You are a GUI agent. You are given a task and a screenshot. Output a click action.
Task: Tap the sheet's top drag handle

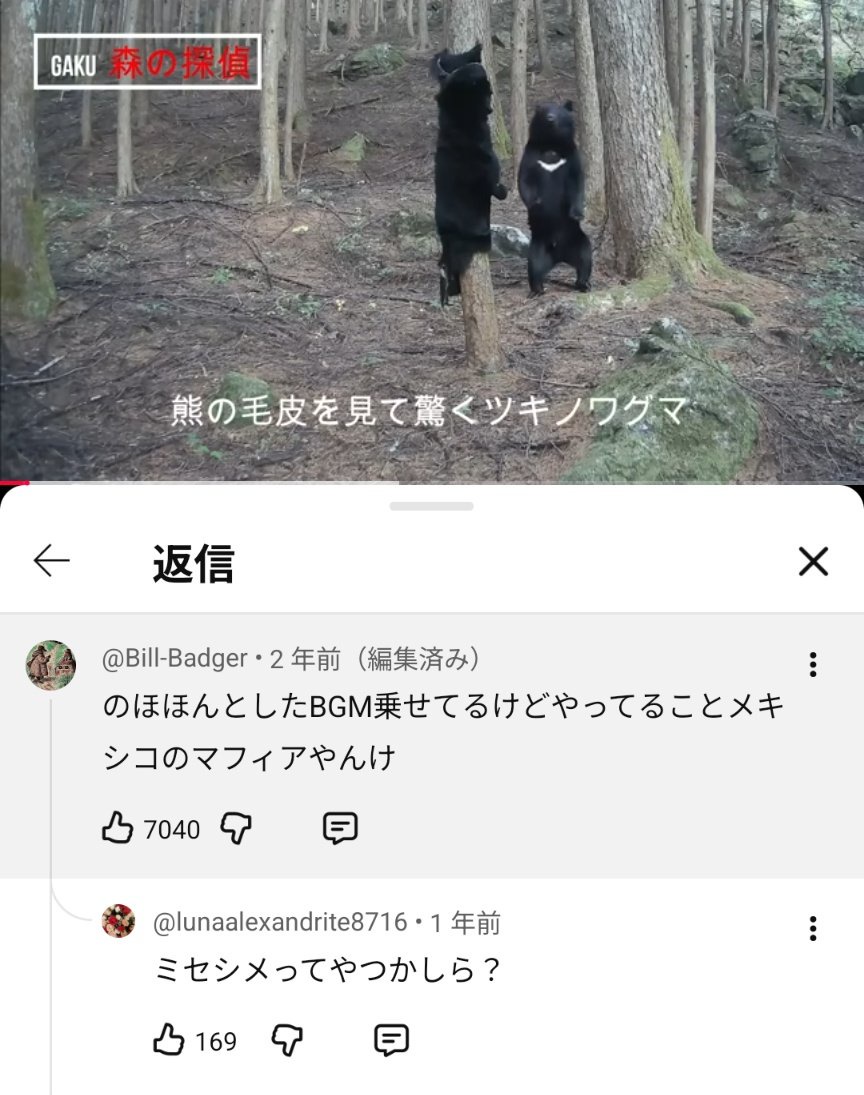click(432, 506)
